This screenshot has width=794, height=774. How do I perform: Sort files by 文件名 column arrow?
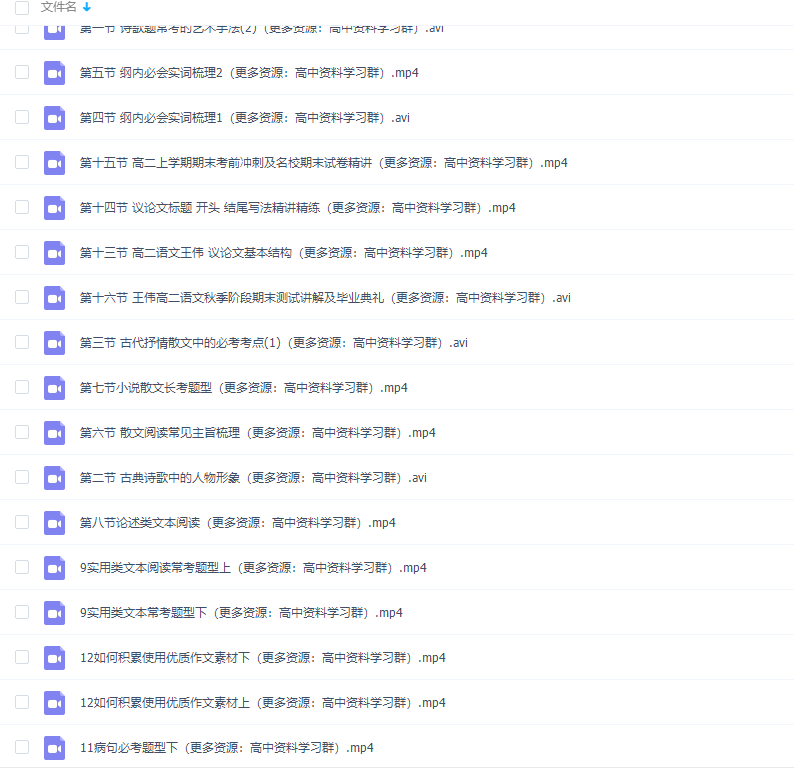pos(87,7)
